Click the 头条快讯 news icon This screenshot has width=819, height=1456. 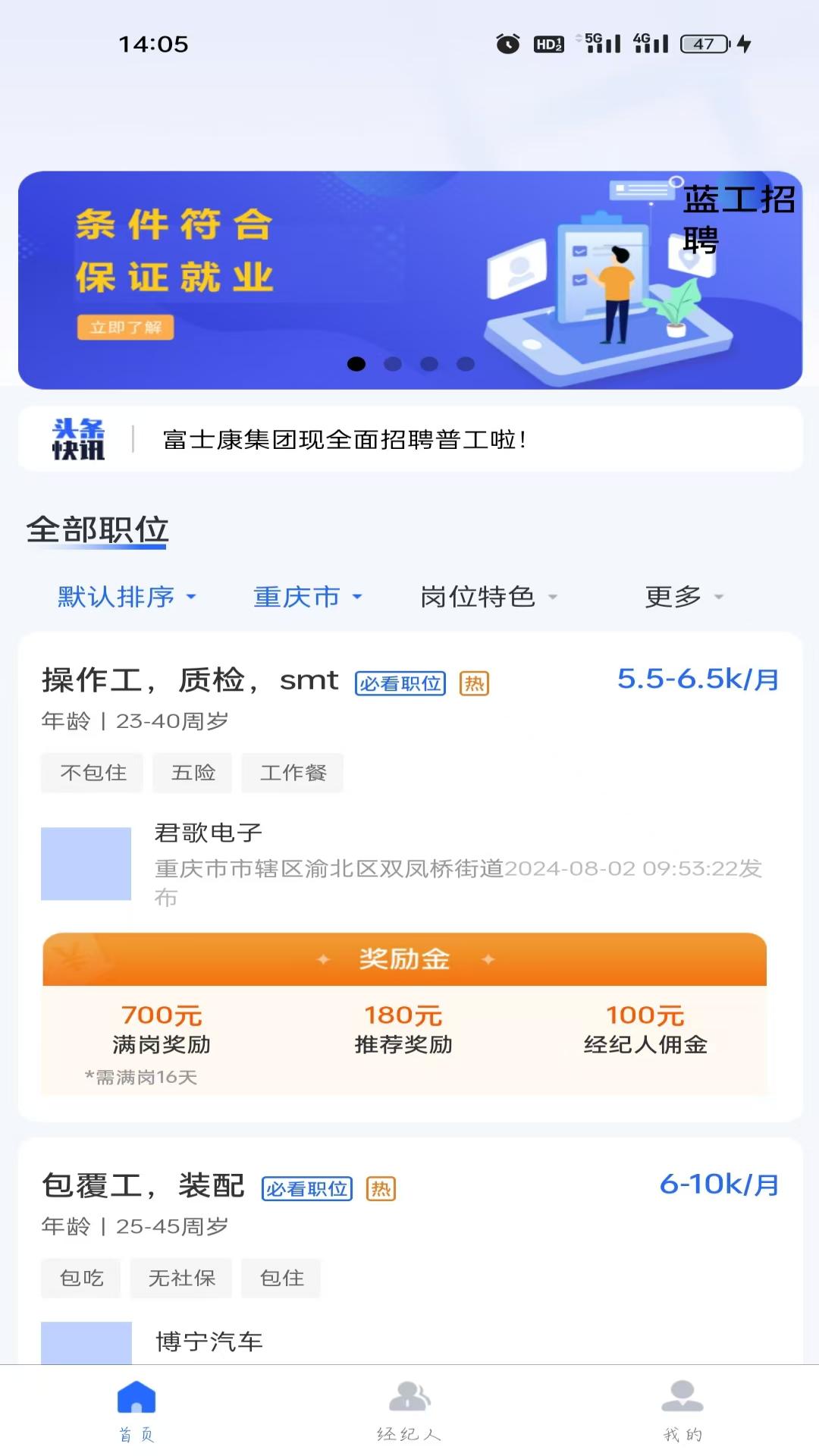tap(80, 440)
